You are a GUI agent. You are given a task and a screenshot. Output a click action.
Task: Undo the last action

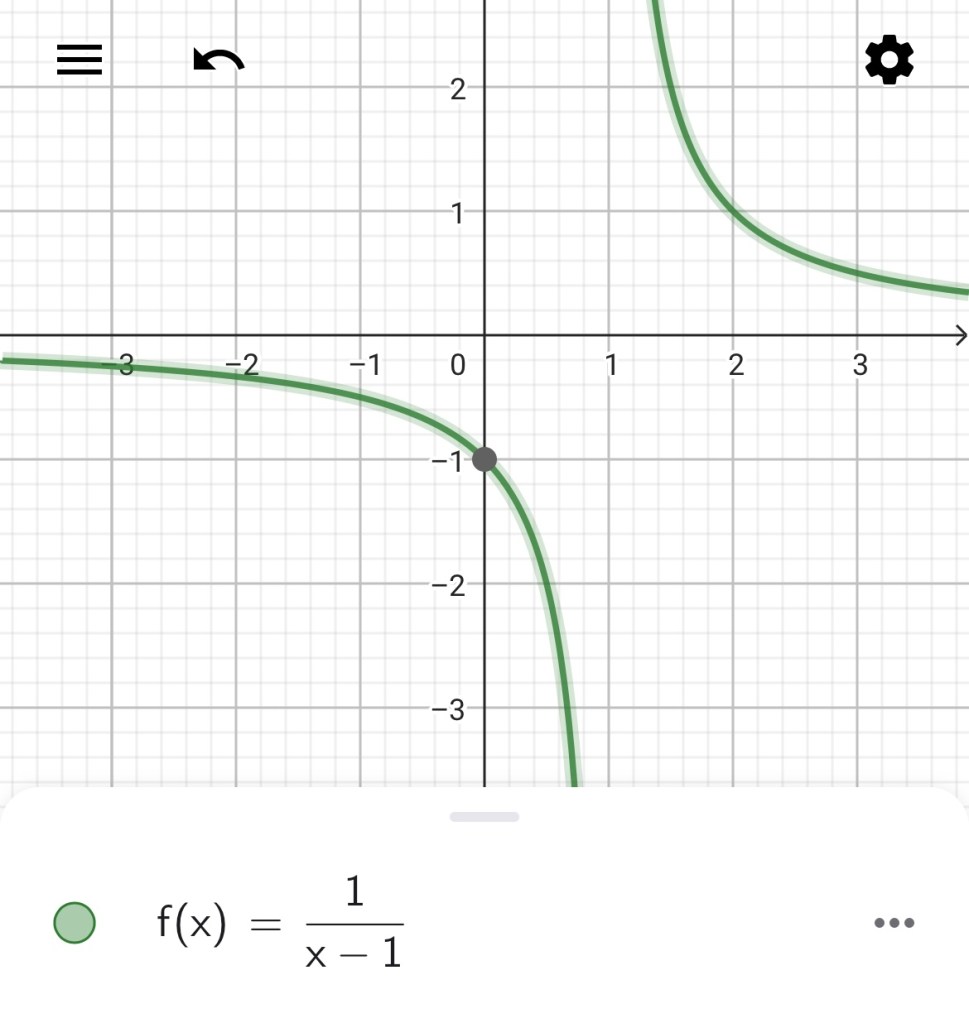(219, 61)
